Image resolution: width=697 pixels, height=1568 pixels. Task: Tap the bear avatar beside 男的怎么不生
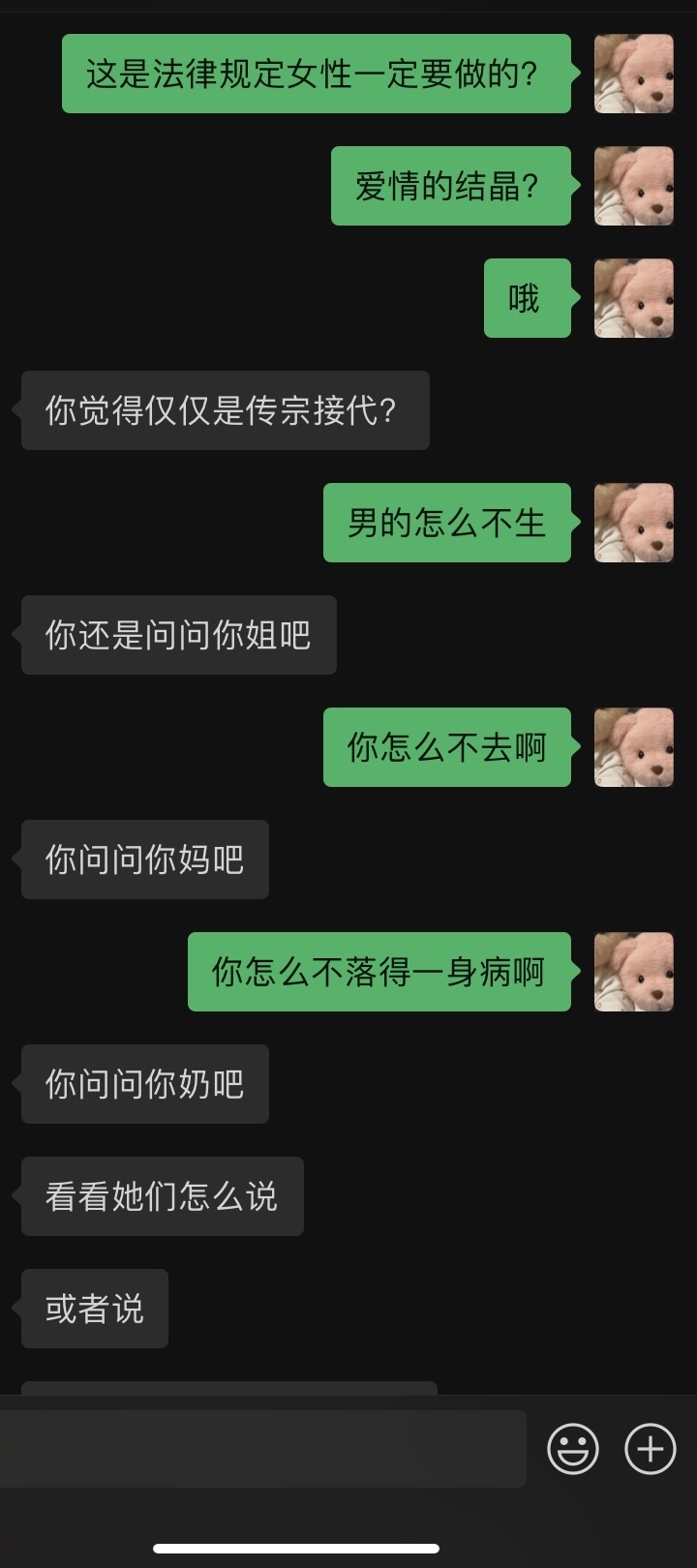point(633,523)
